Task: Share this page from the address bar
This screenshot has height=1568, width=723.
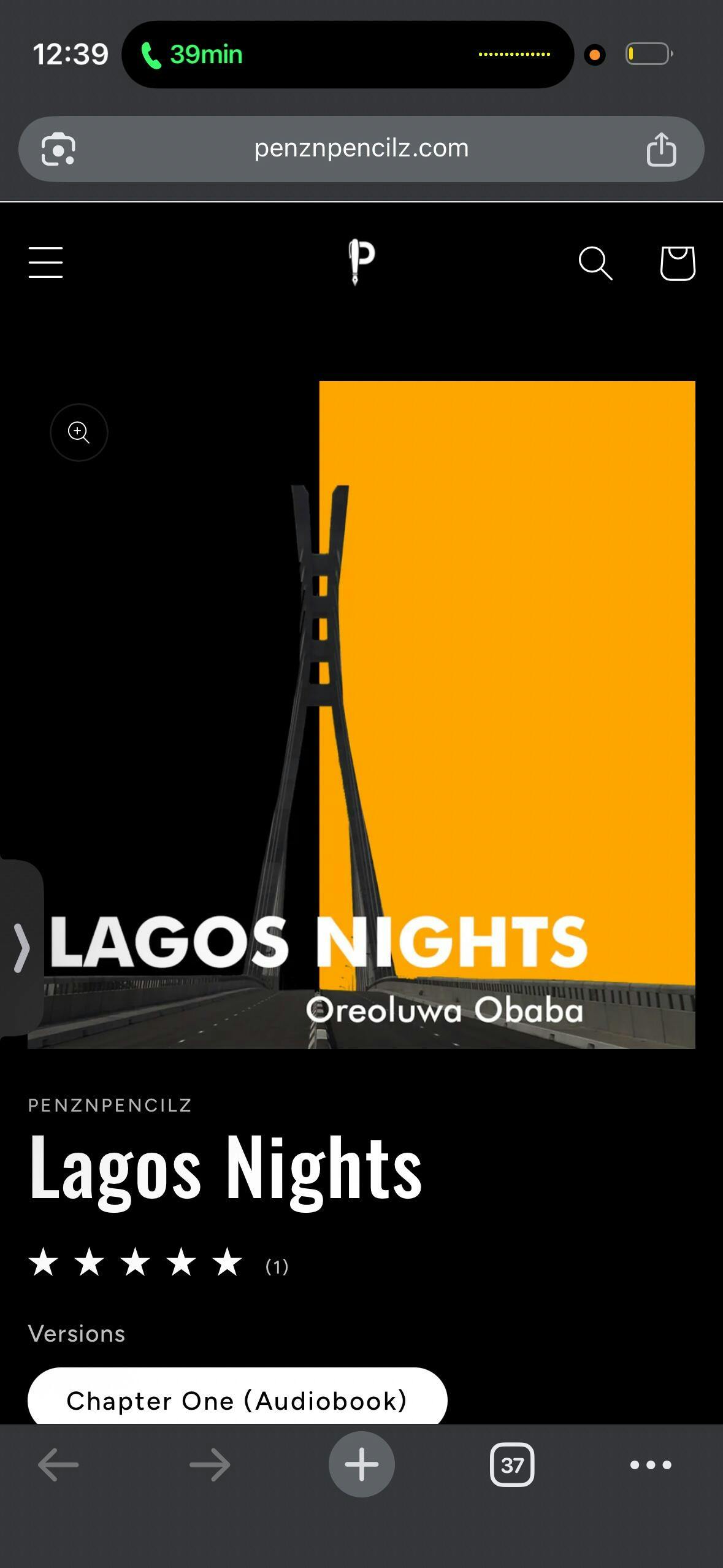Action: (x=661, y=149)
